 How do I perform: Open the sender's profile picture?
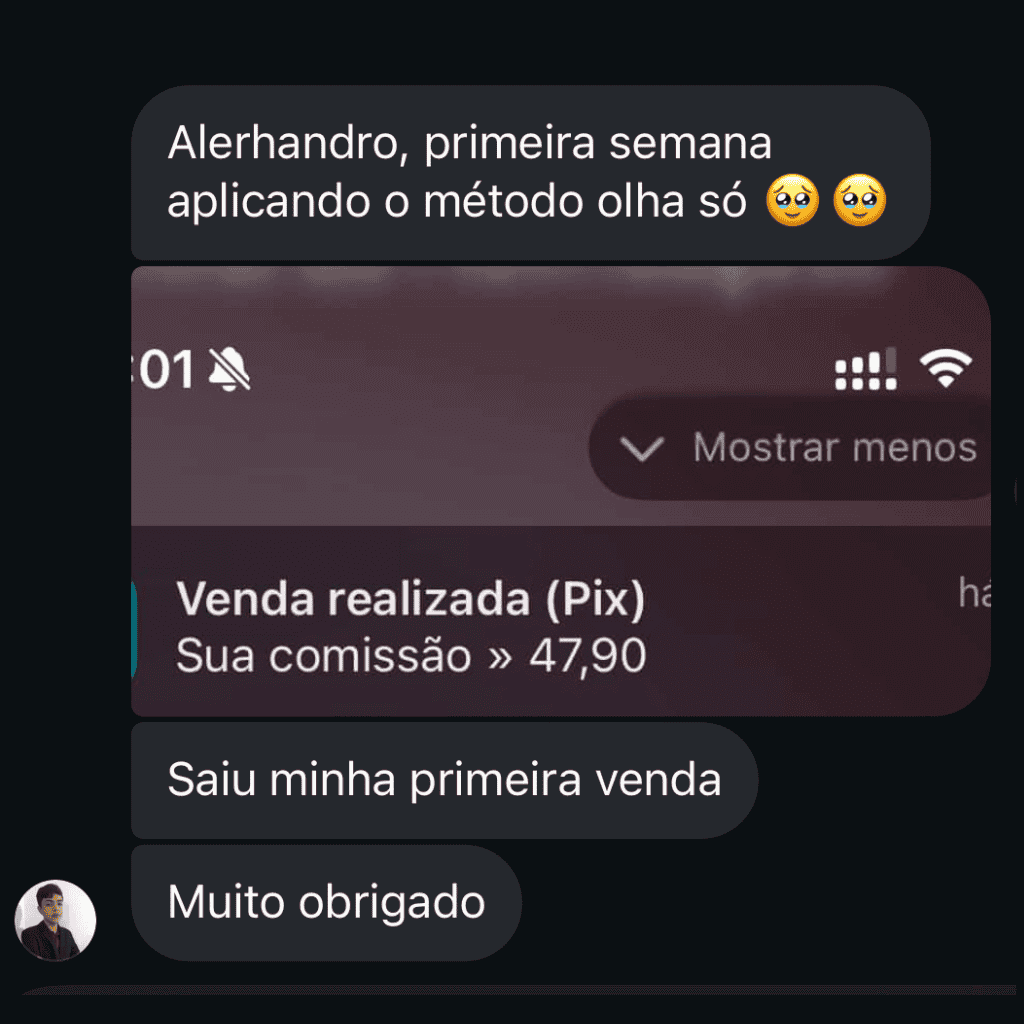click(x=55, y=920)
